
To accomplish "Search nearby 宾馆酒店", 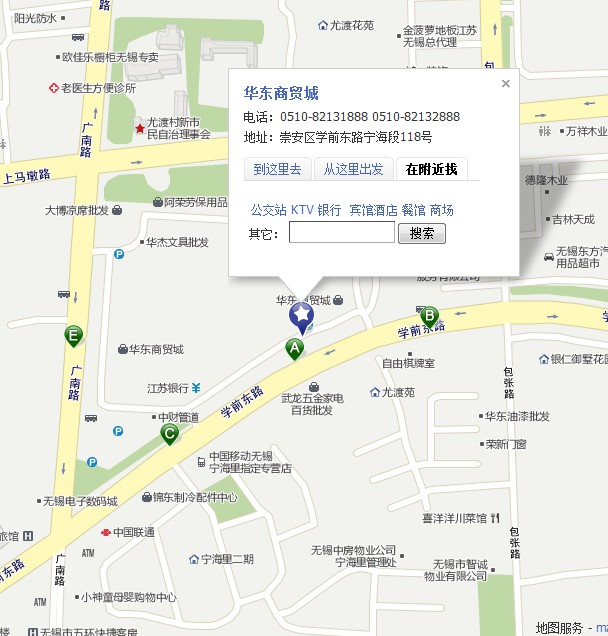I will tap(373, 210).
